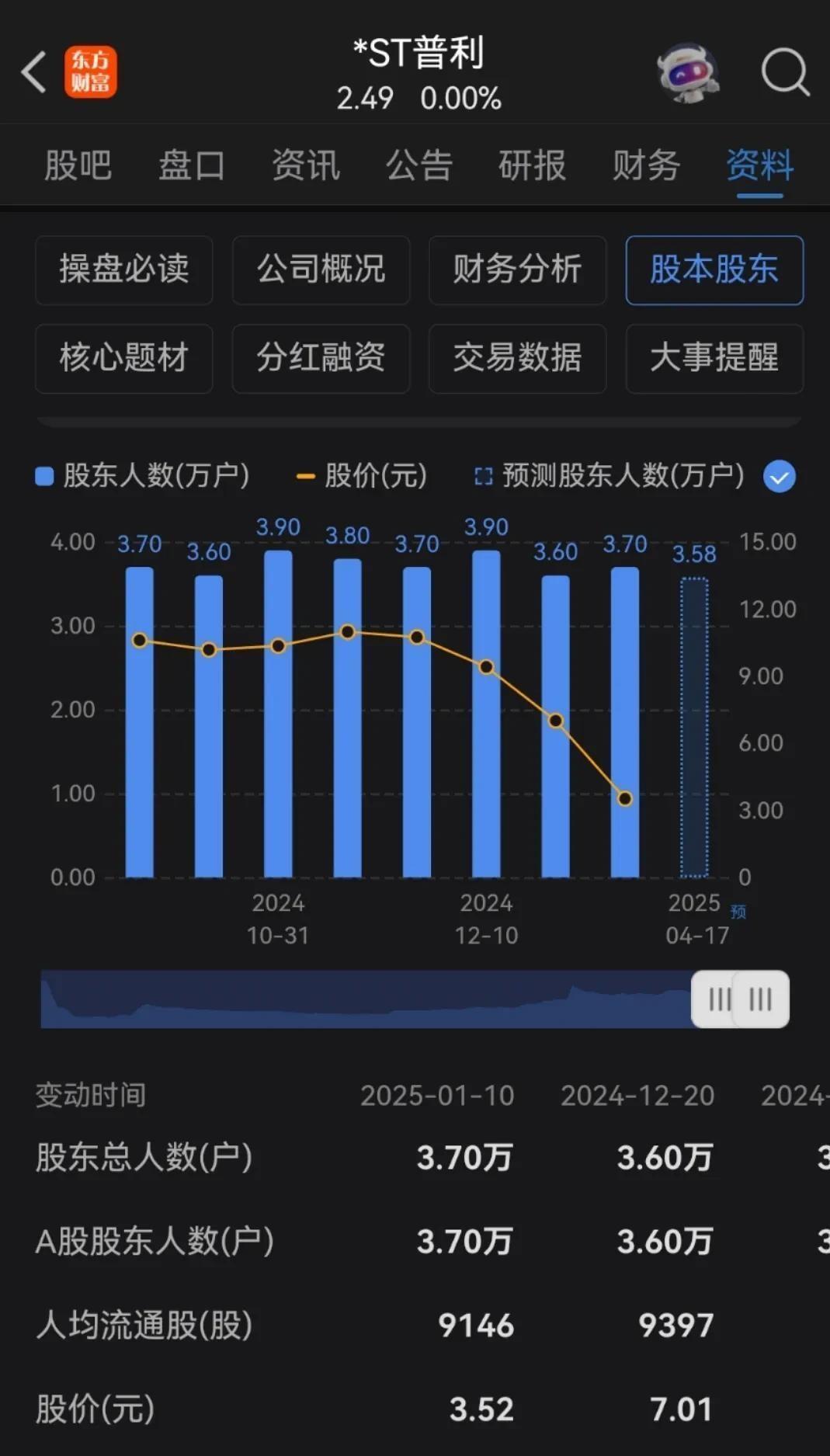Tap the 东方财富 app logo button
Screen dimensions: 830x1456
[x=90, y=72]
